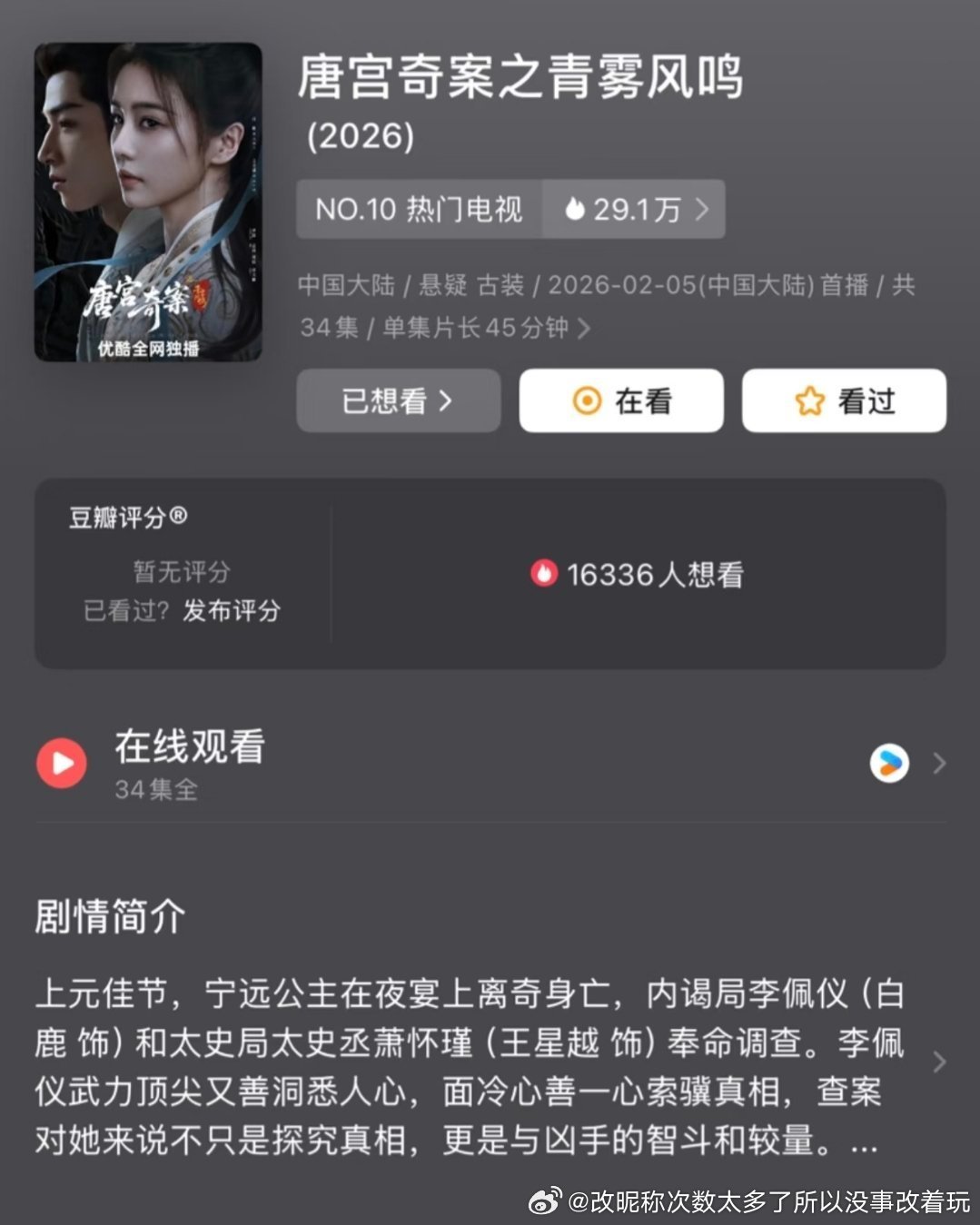Click the flame icon beside 16336 人想看
This screenshot has width=980, height=1225.
[543, 575]
